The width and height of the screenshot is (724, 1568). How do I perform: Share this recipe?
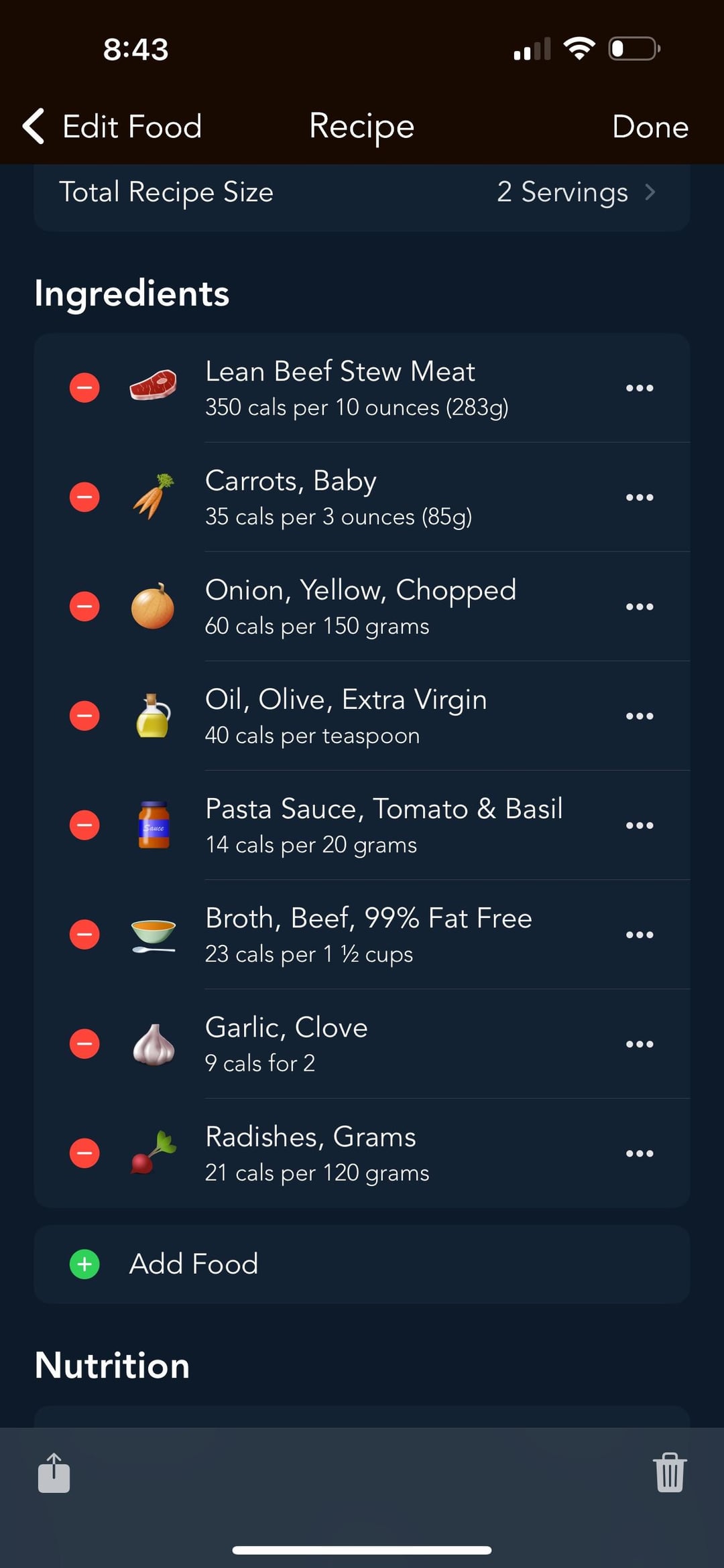[54, 1473]
